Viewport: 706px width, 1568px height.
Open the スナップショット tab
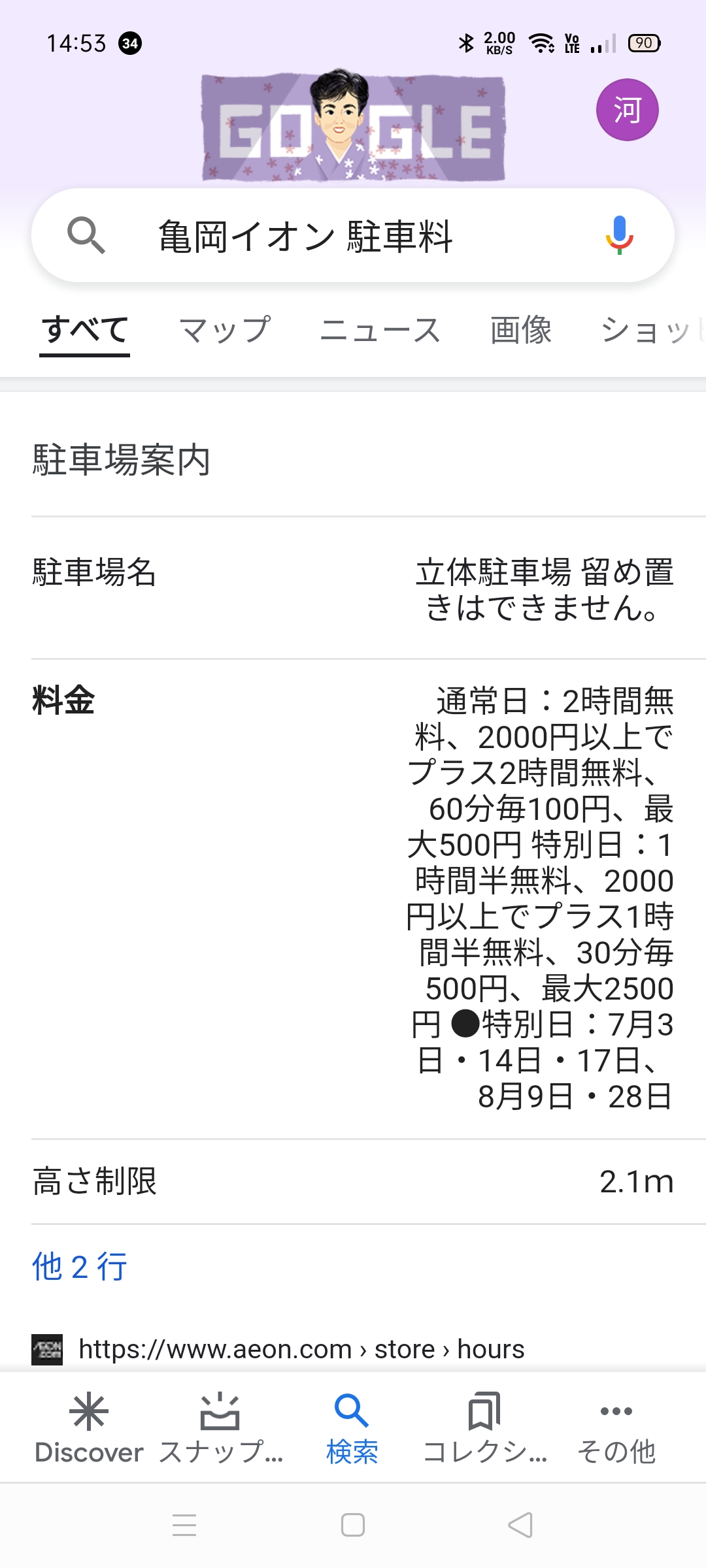click(x=220, y=1429)
